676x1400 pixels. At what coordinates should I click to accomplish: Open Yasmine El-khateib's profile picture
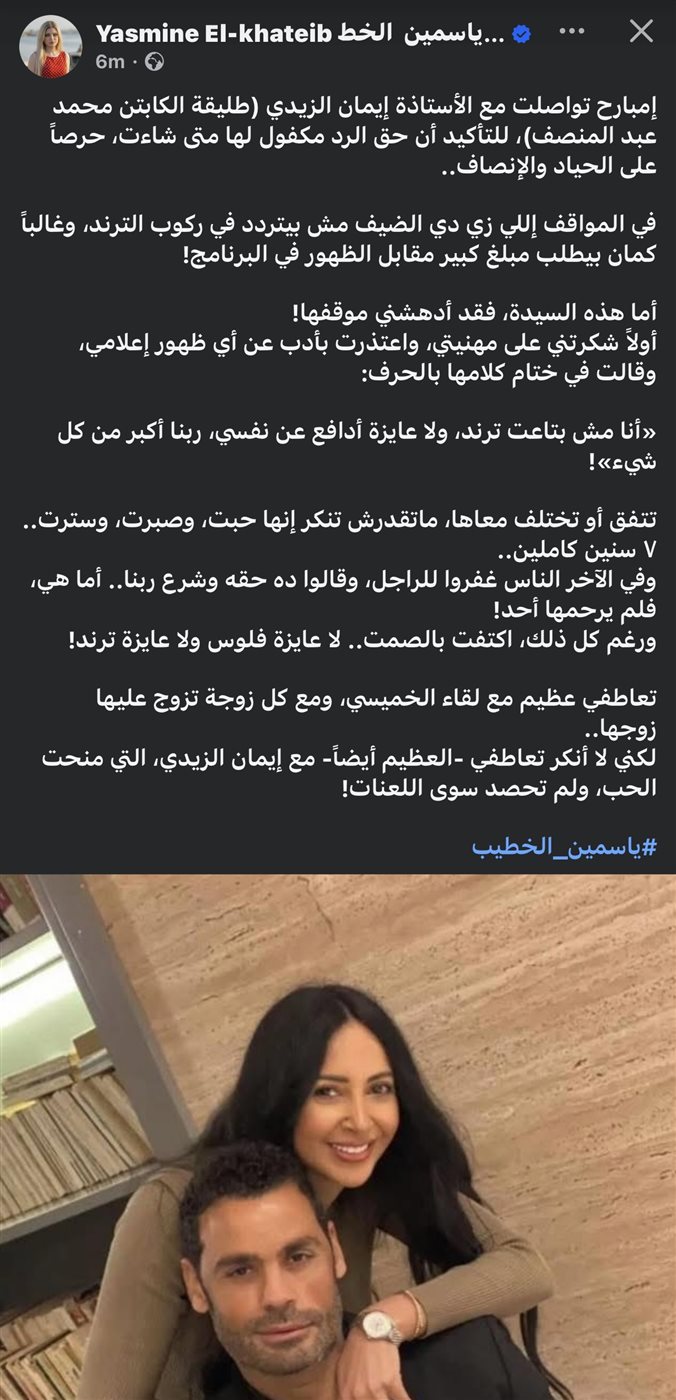(50, 46)
